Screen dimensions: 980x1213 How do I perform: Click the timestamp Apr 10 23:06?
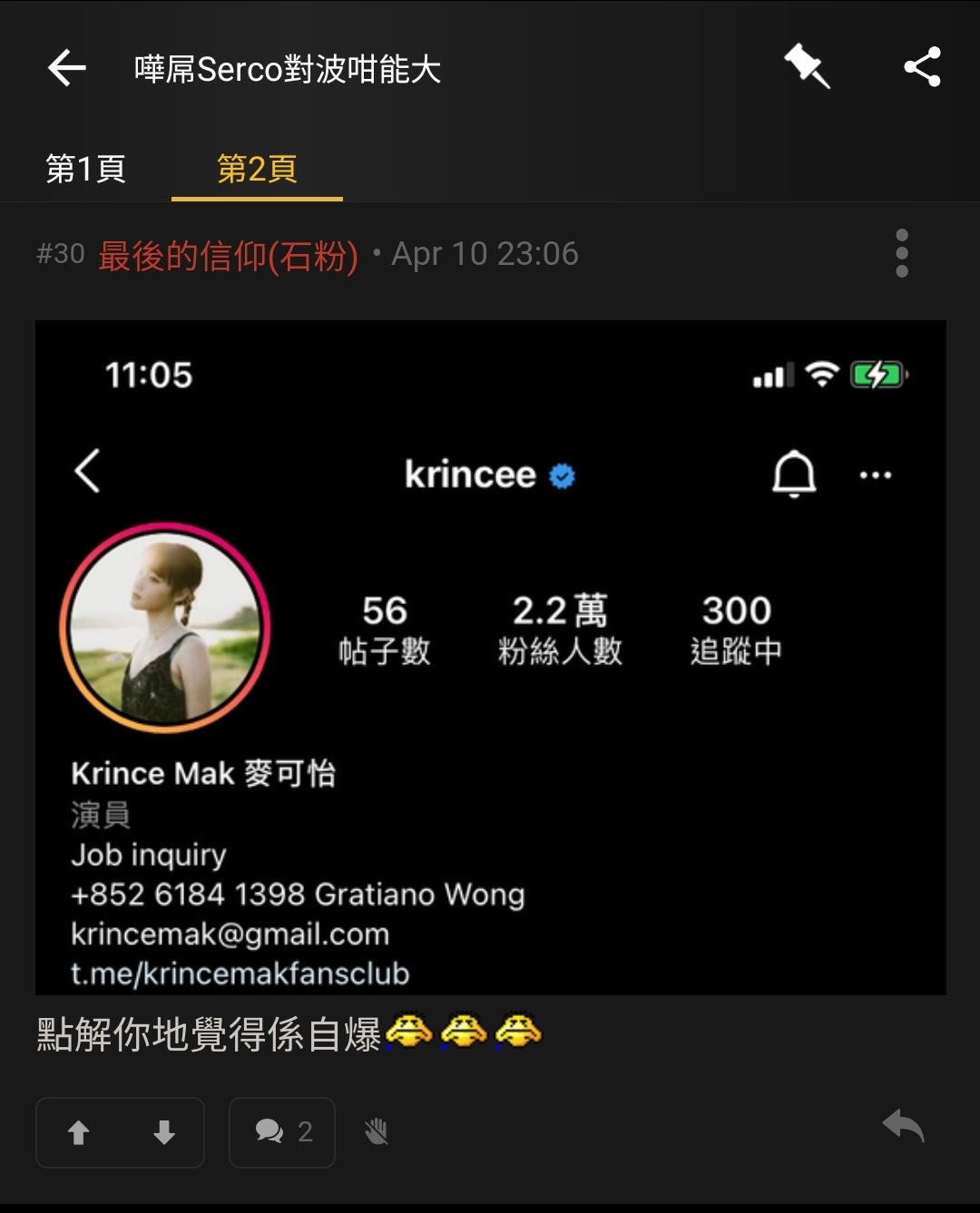(x=484, y=255)
